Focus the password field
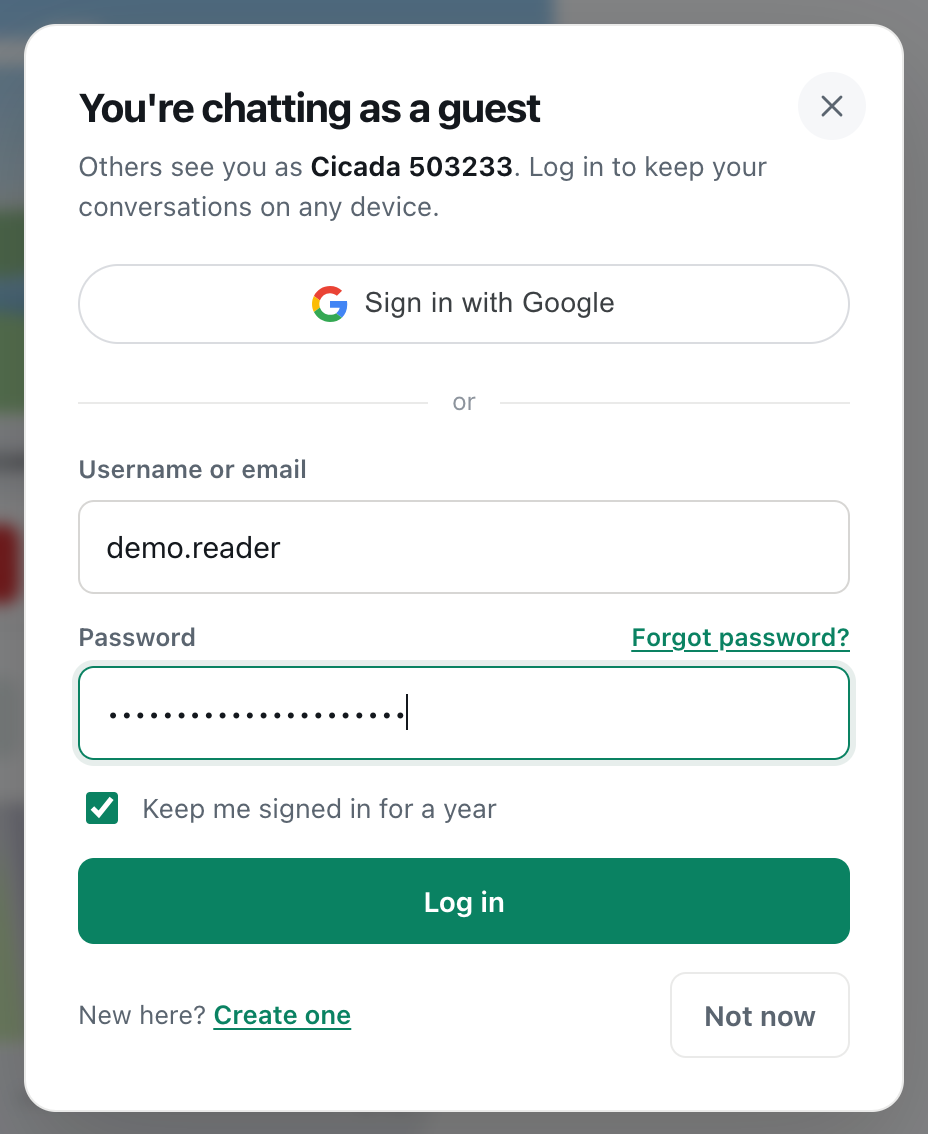 [464, 713]
